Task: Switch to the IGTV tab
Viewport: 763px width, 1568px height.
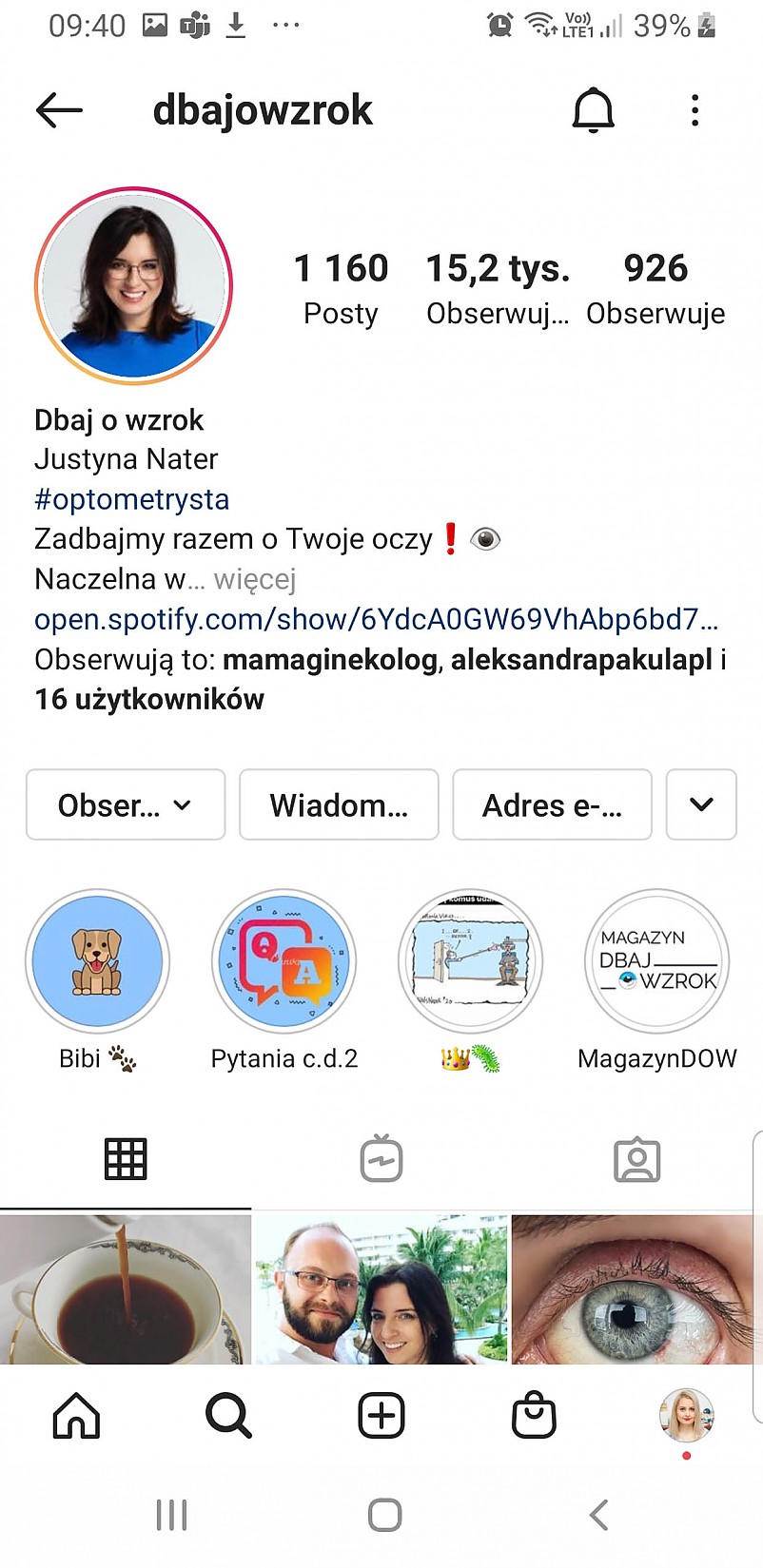Action: coord(381,1159)
